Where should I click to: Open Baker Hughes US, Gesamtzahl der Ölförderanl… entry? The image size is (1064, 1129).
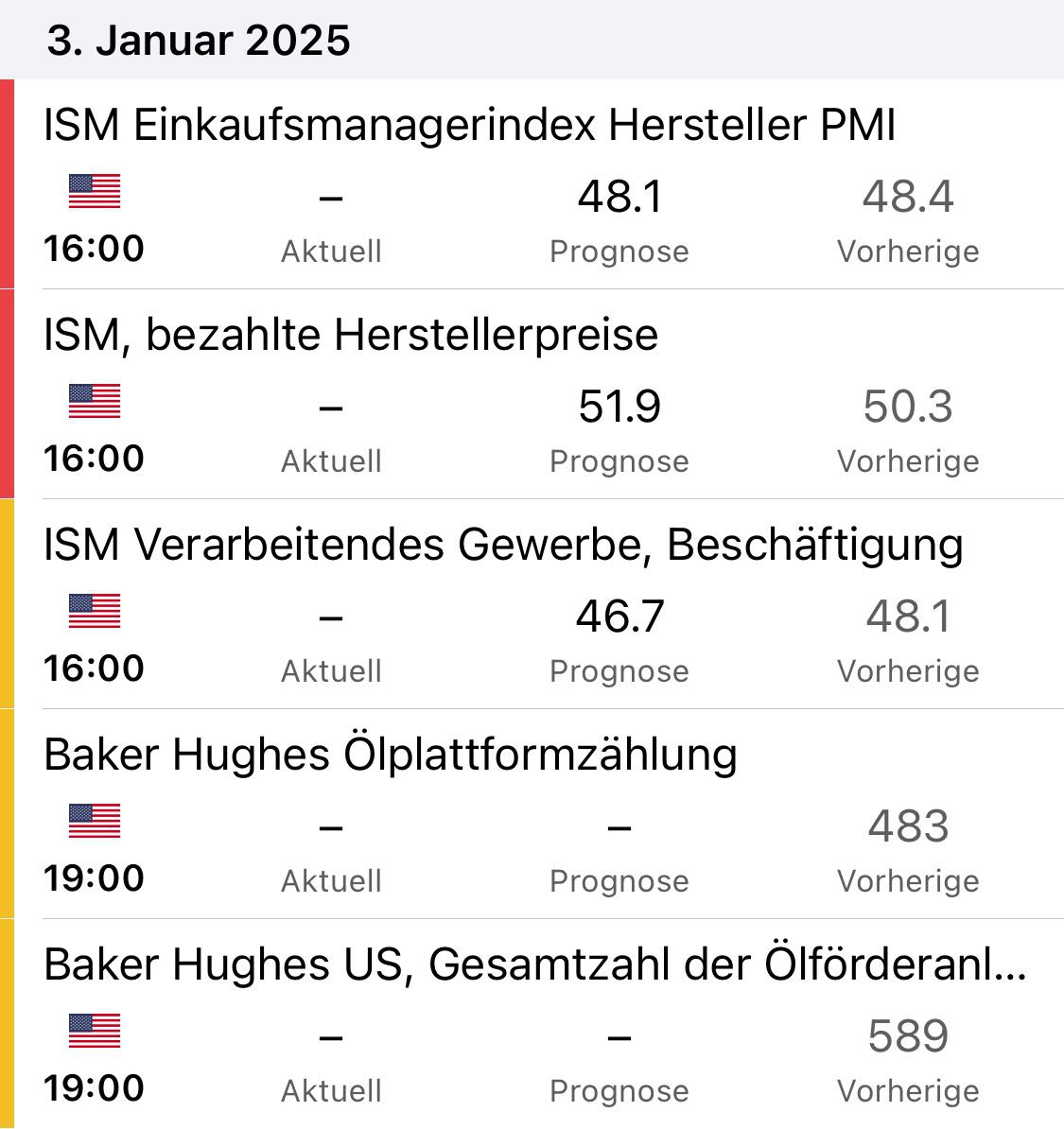click(x=534, y=965)
